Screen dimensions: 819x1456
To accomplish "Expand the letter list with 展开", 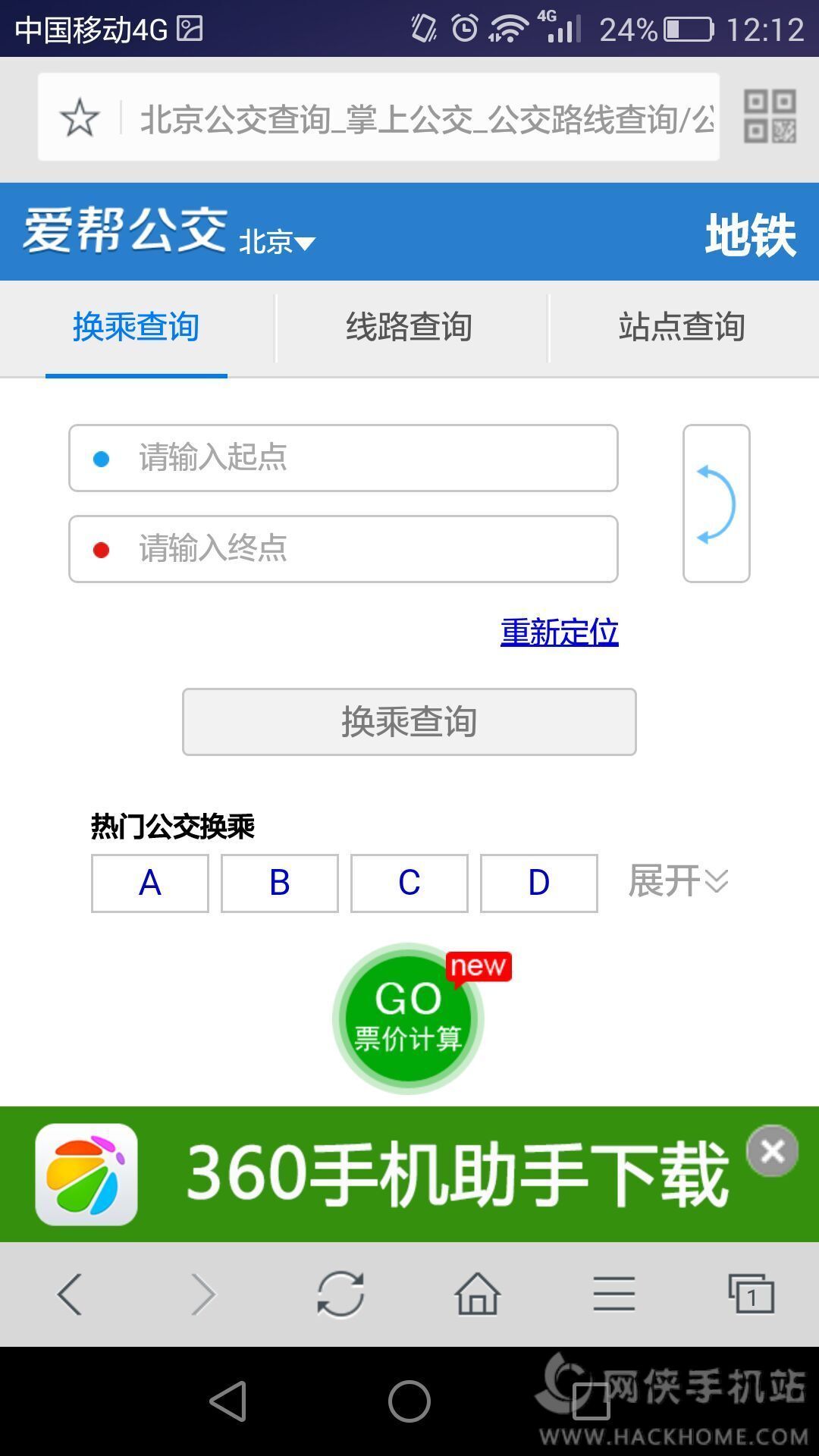I will click(678, 881).
